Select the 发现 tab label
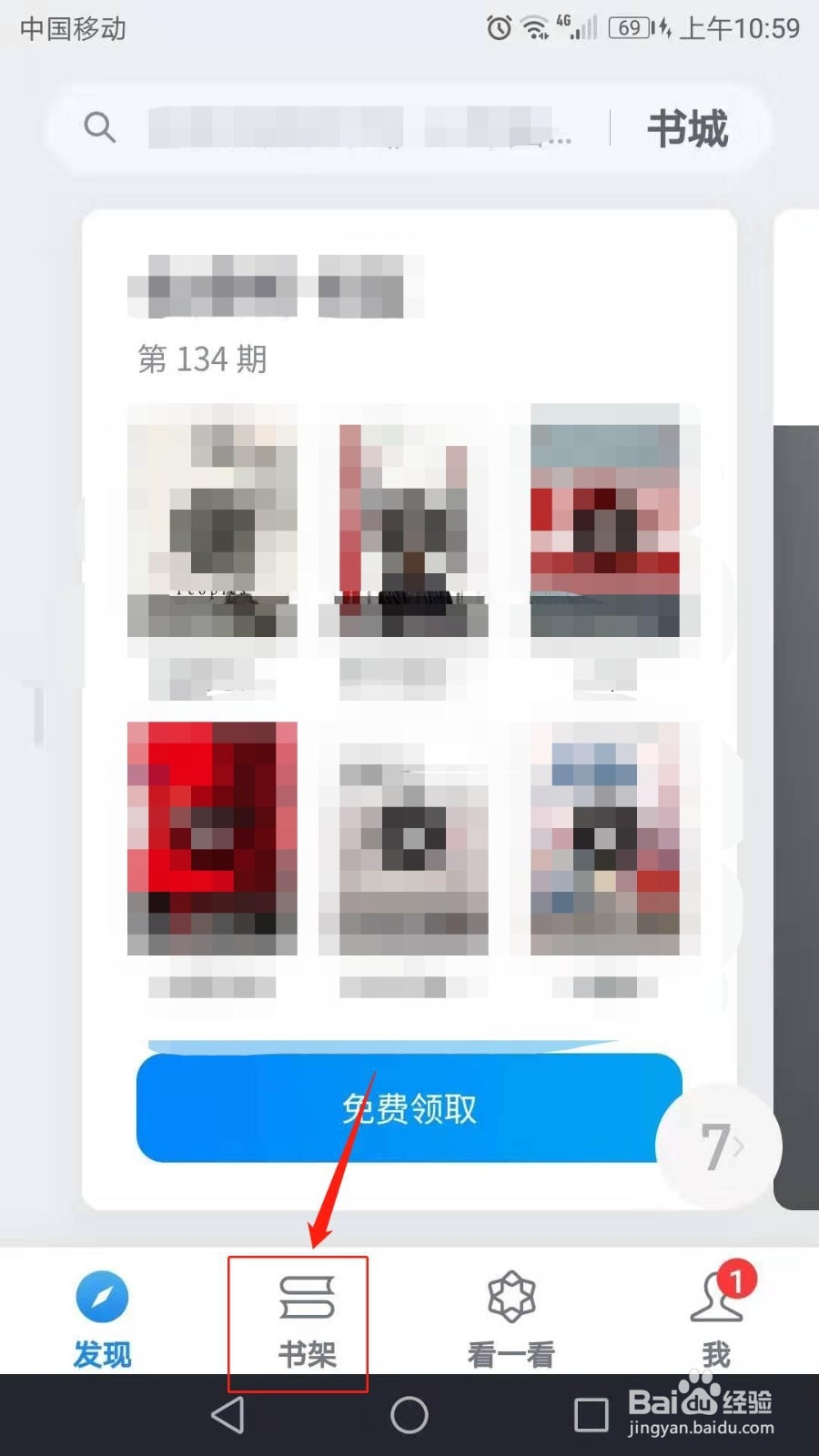Screen dimensions: 819x1456 (101, 1353)
